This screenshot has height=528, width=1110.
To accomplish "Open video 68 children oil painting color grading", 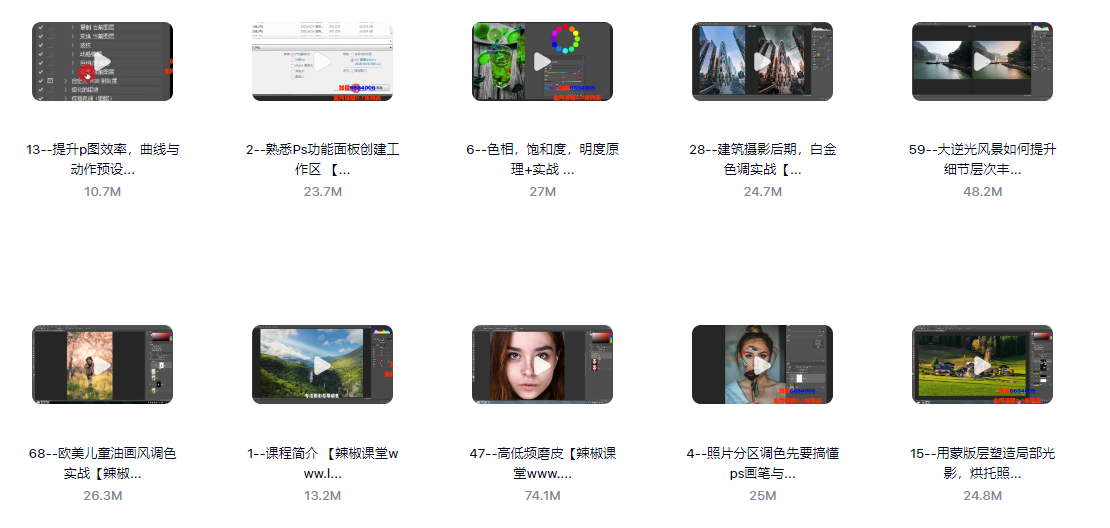I will tap(102, 365).
